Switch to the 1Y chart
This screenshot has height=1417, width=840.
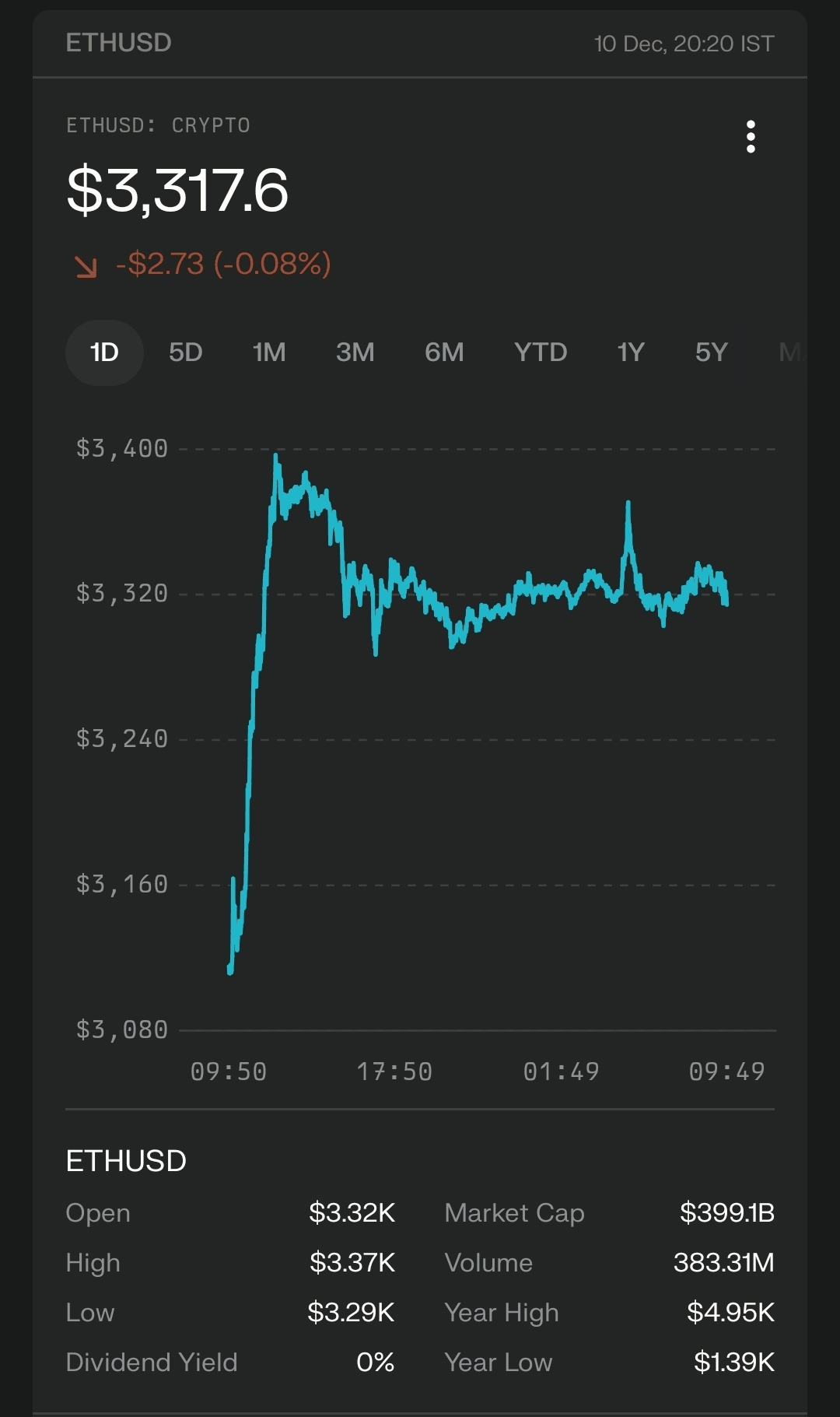tap(631, 352)
